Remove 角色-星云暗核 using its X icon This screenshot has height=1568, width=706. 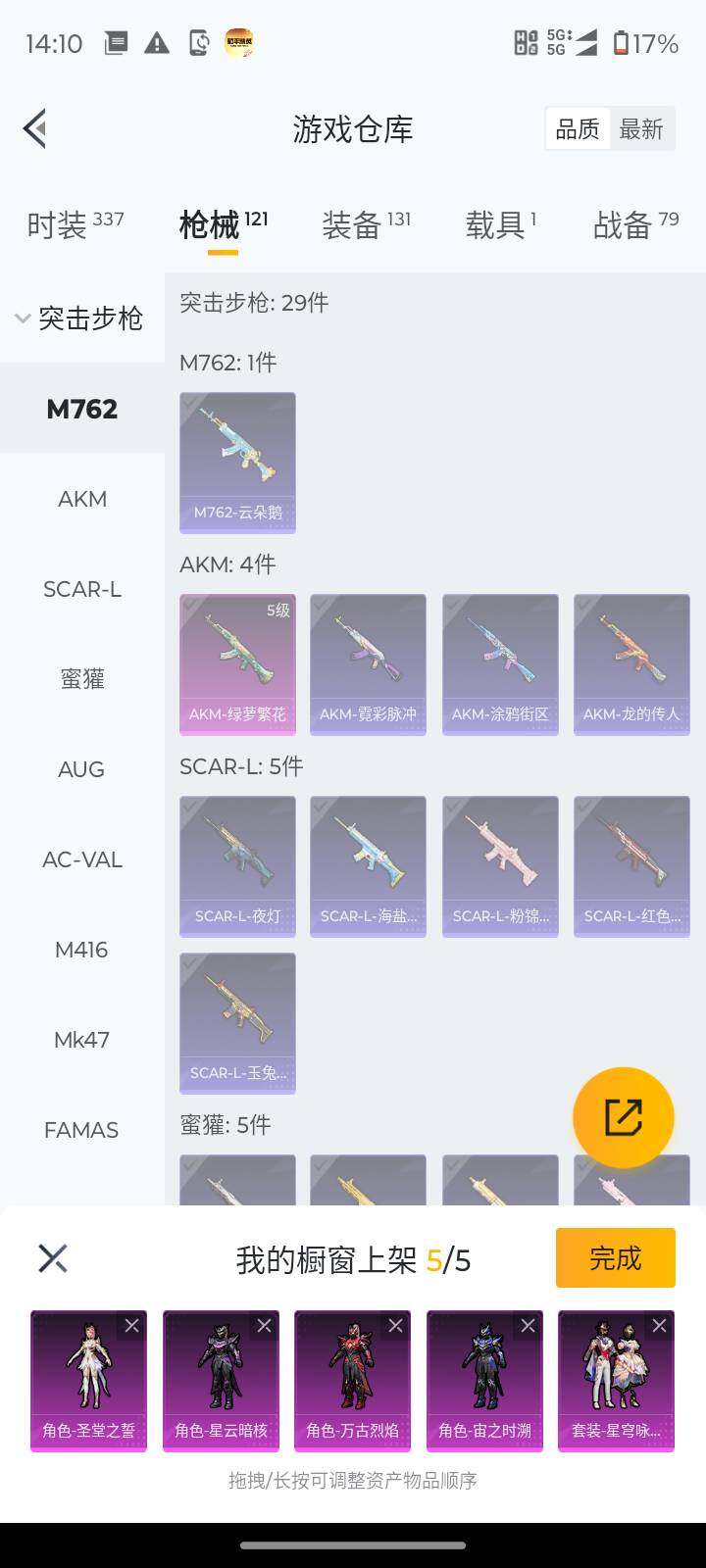266,1326
